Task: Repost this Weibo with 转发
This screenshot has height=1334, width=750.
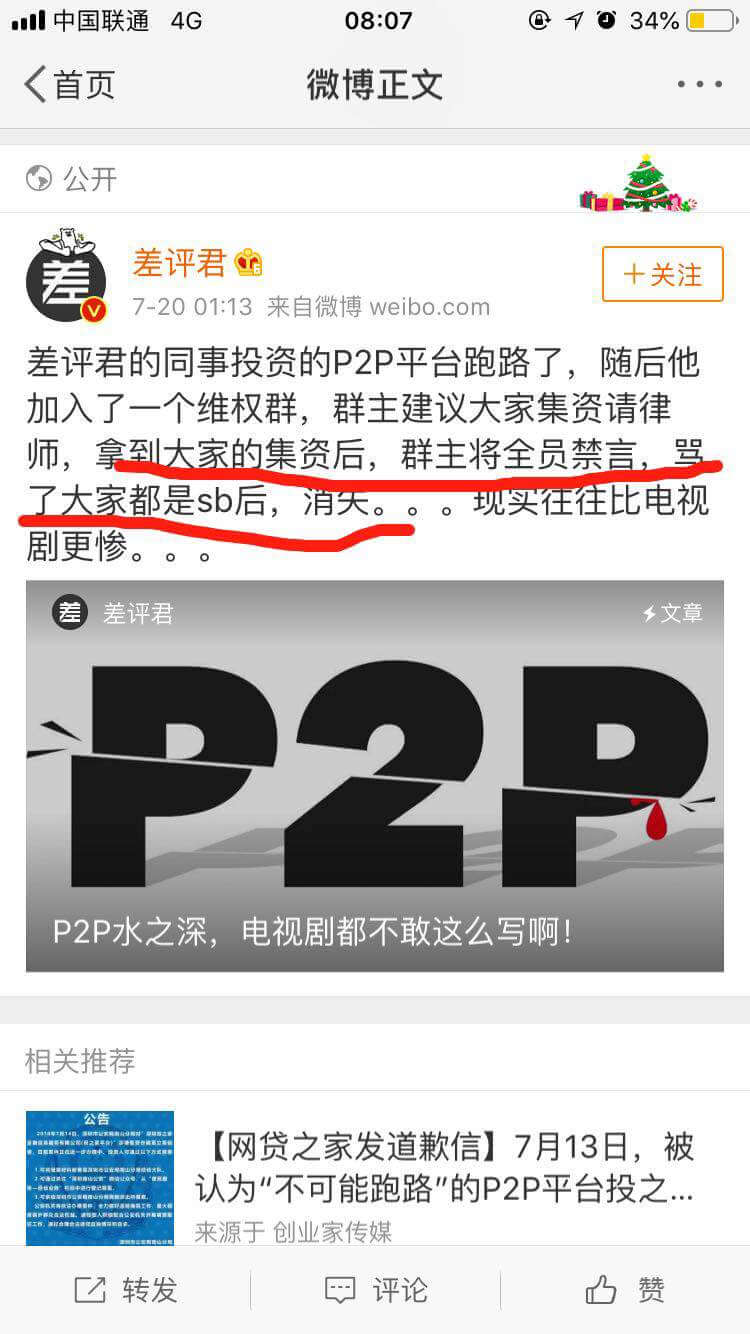Action: pyautogui.click(x=126, y=1290)
